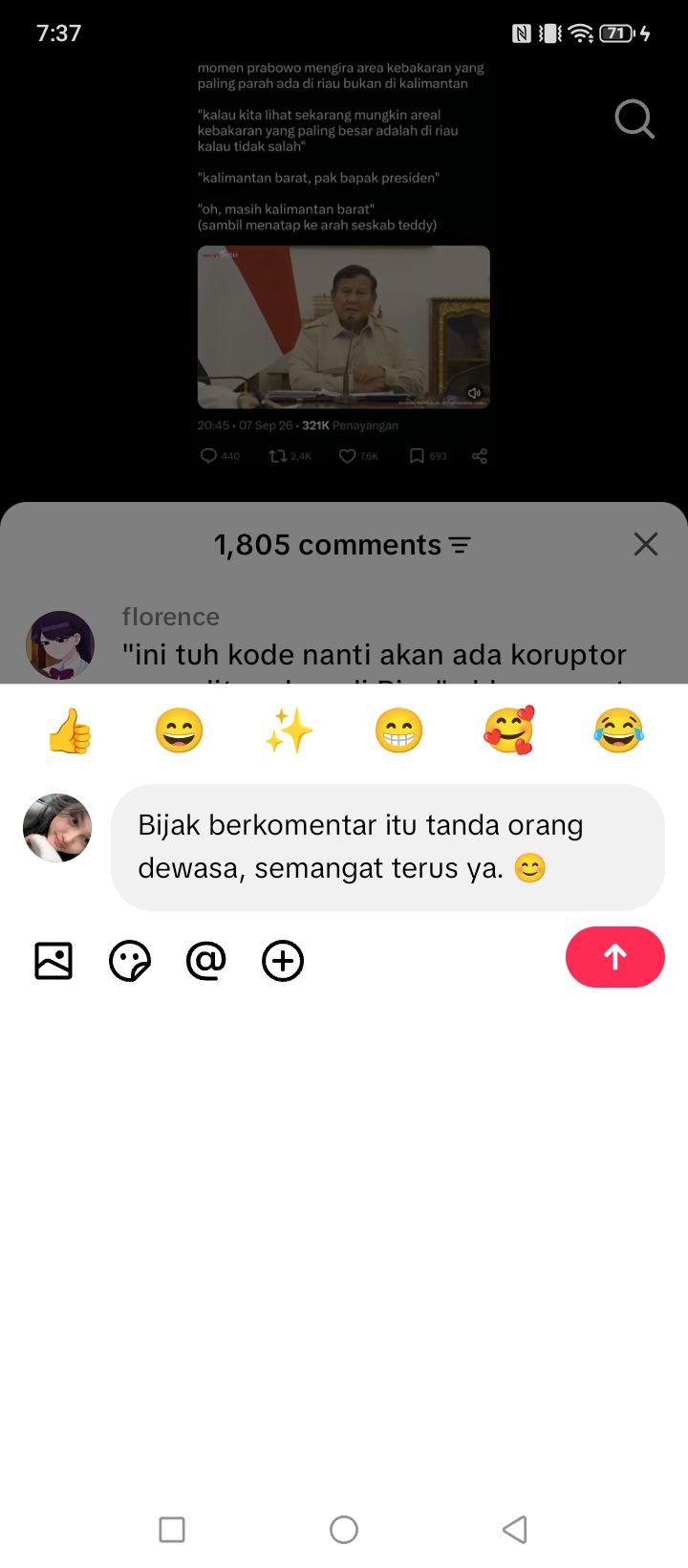The height and width of the screenshot is (1568, 688).
Task: Go to the home screen via system button
Action: pos(344,1529)
